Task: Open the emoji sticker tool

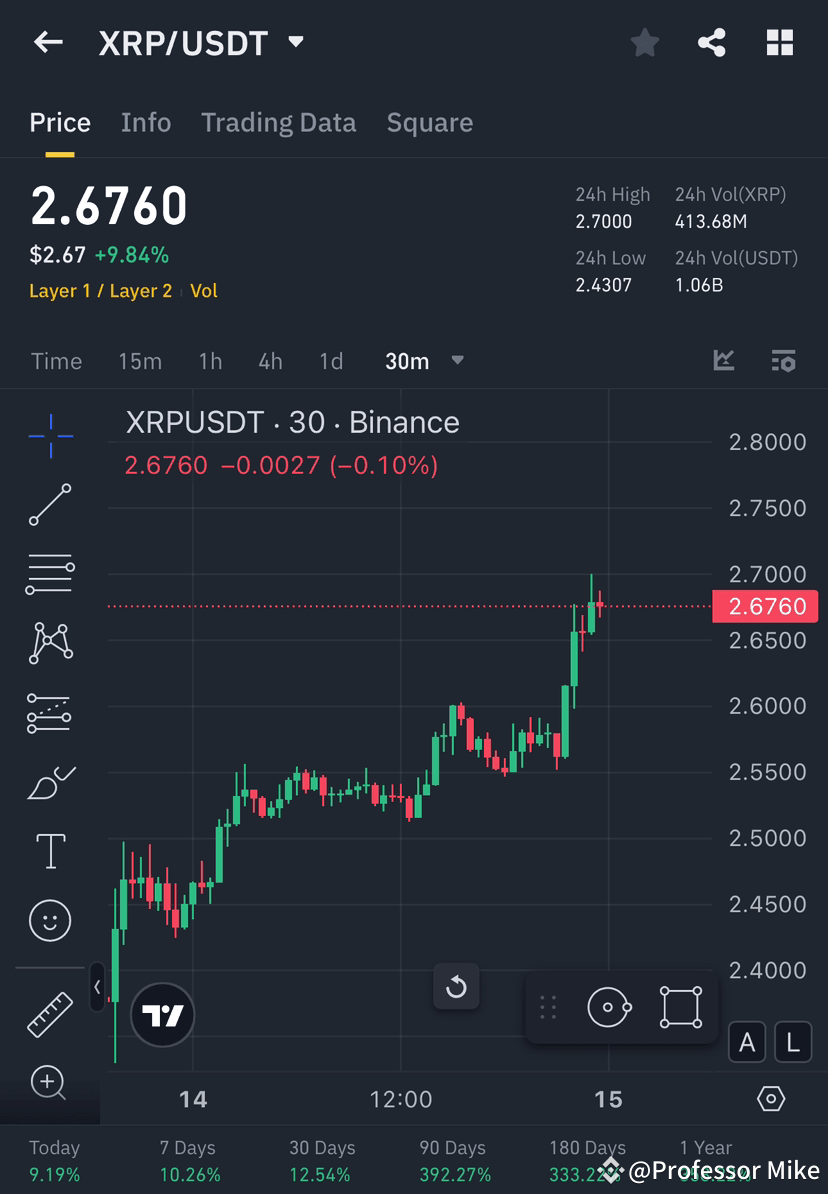Action: [50, 920]
